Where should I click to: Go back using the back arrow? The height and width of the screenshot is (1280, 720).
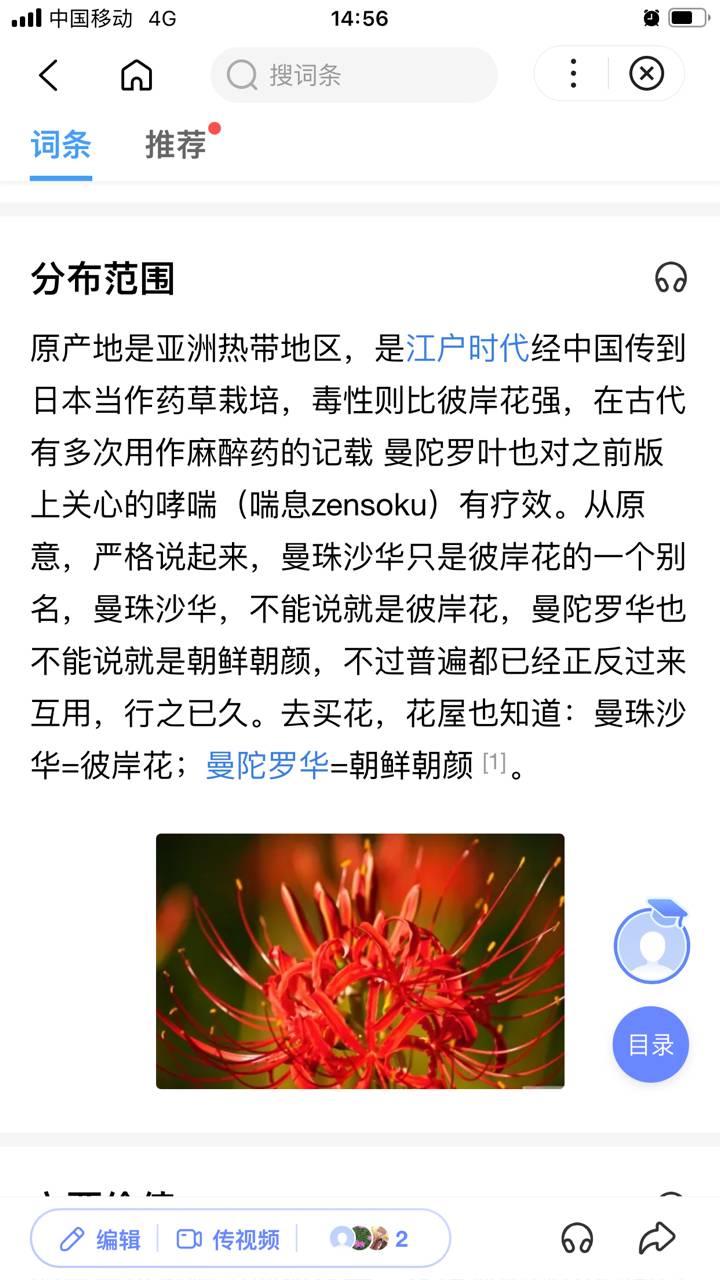pos(48,75)
